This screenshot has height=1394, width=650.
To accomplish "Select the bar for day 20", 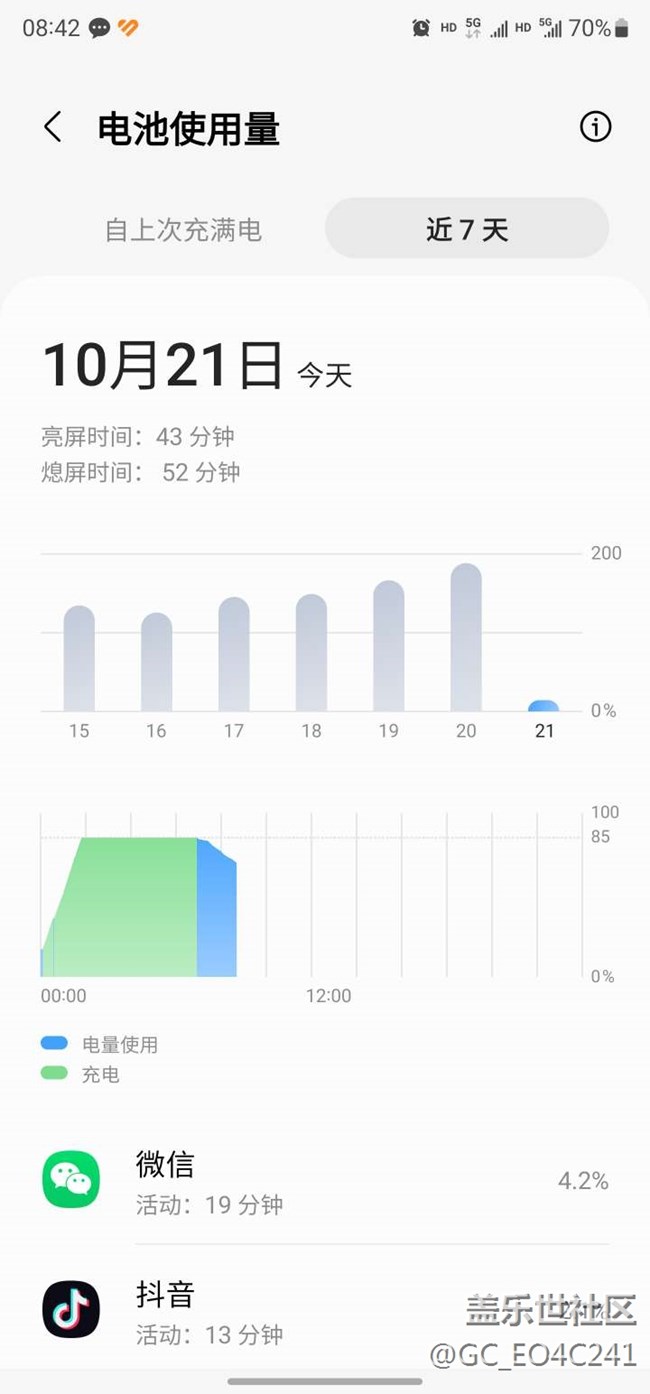I will 466,637.
